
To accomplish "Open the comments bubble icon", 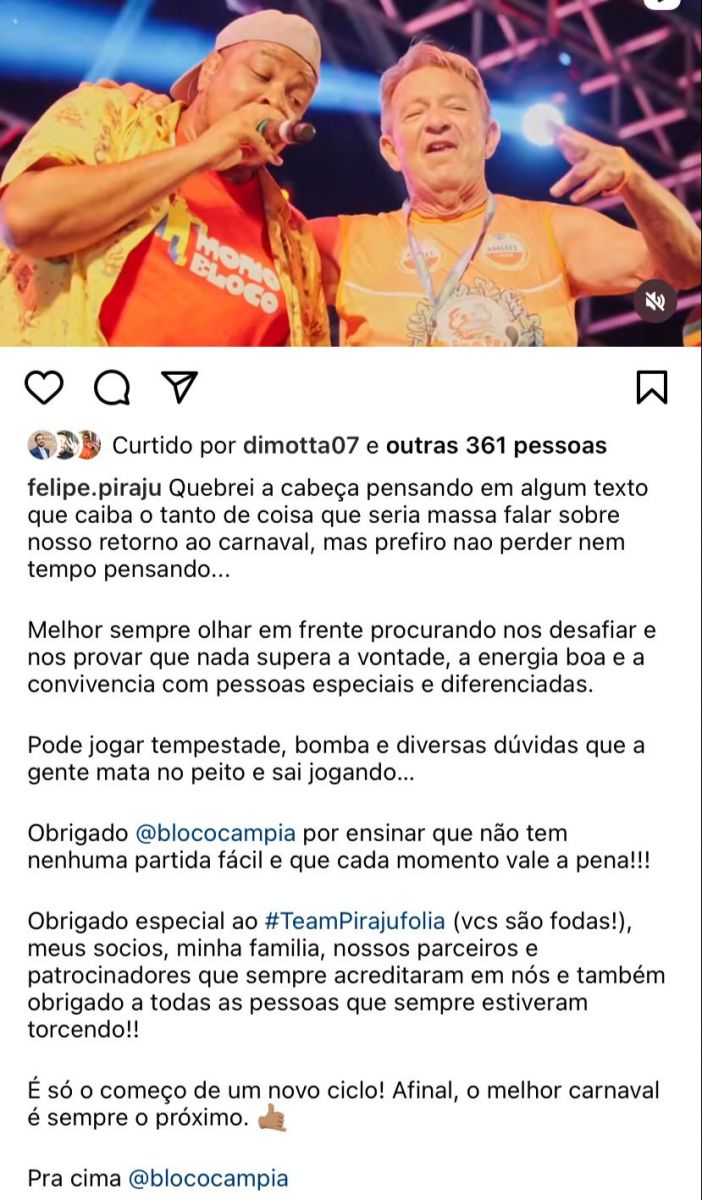I will [x=111, y=387].
